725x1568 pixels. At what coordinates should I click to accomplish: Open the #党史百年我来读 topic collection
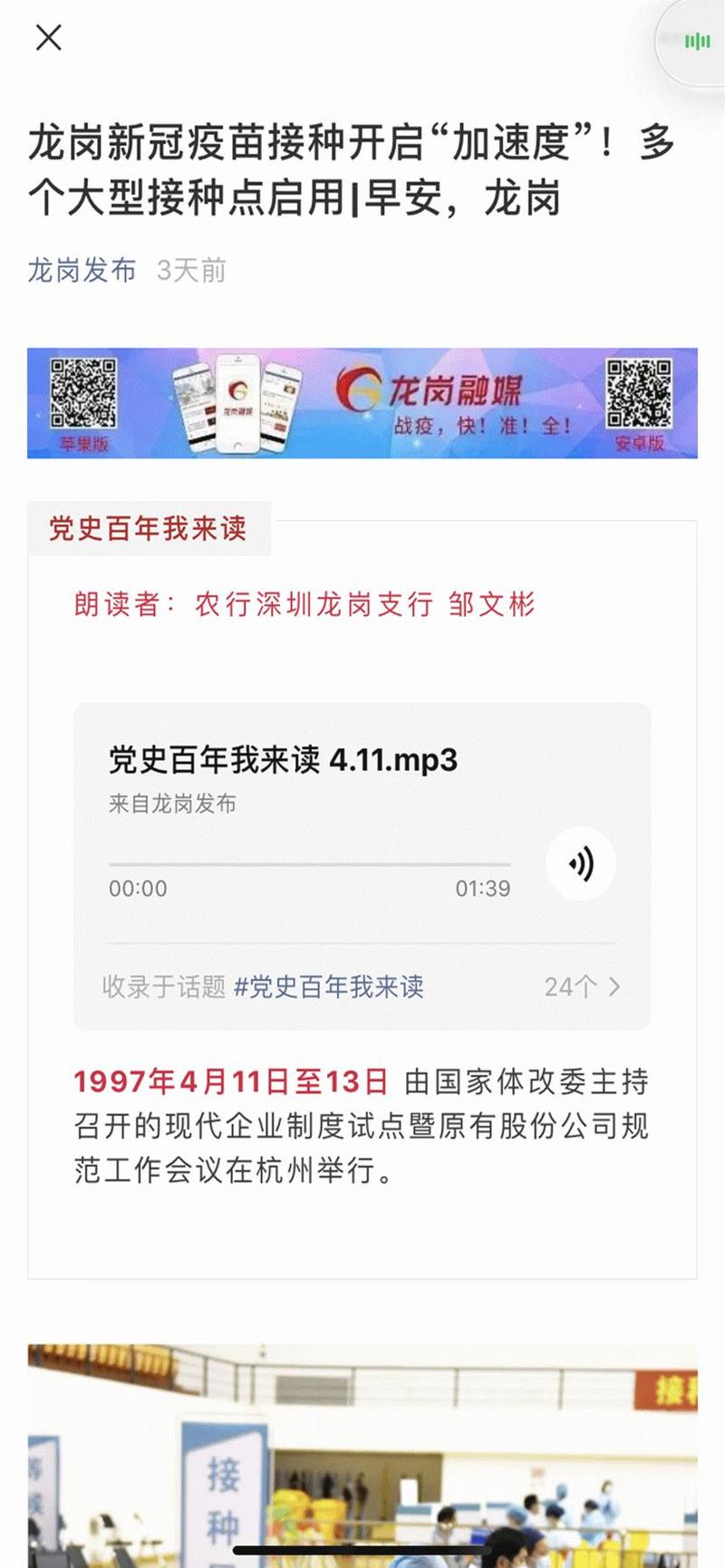click(328, 986)
